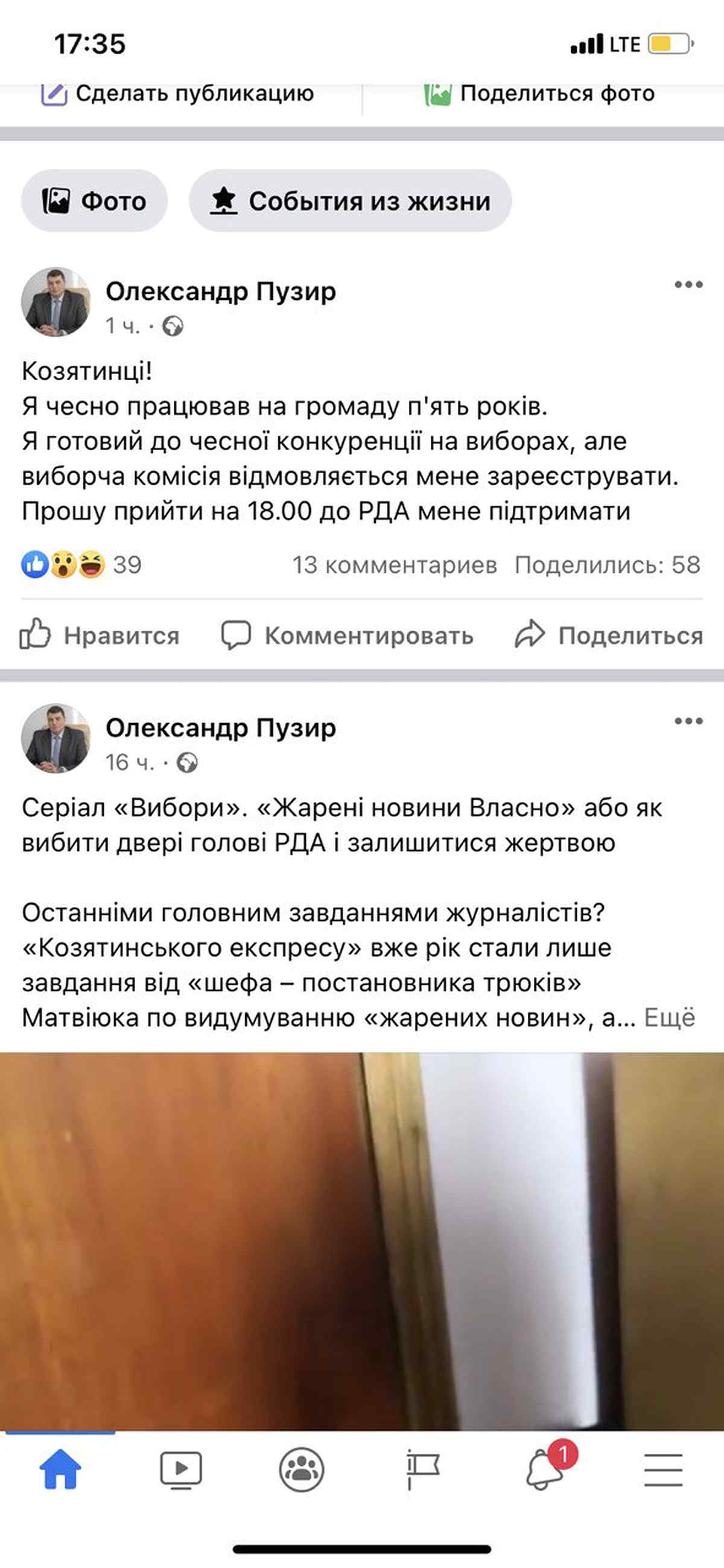Viewport: 724px width, 1568px height.
Task: Open the notifications bell
Action: [x=544, y=1470]
